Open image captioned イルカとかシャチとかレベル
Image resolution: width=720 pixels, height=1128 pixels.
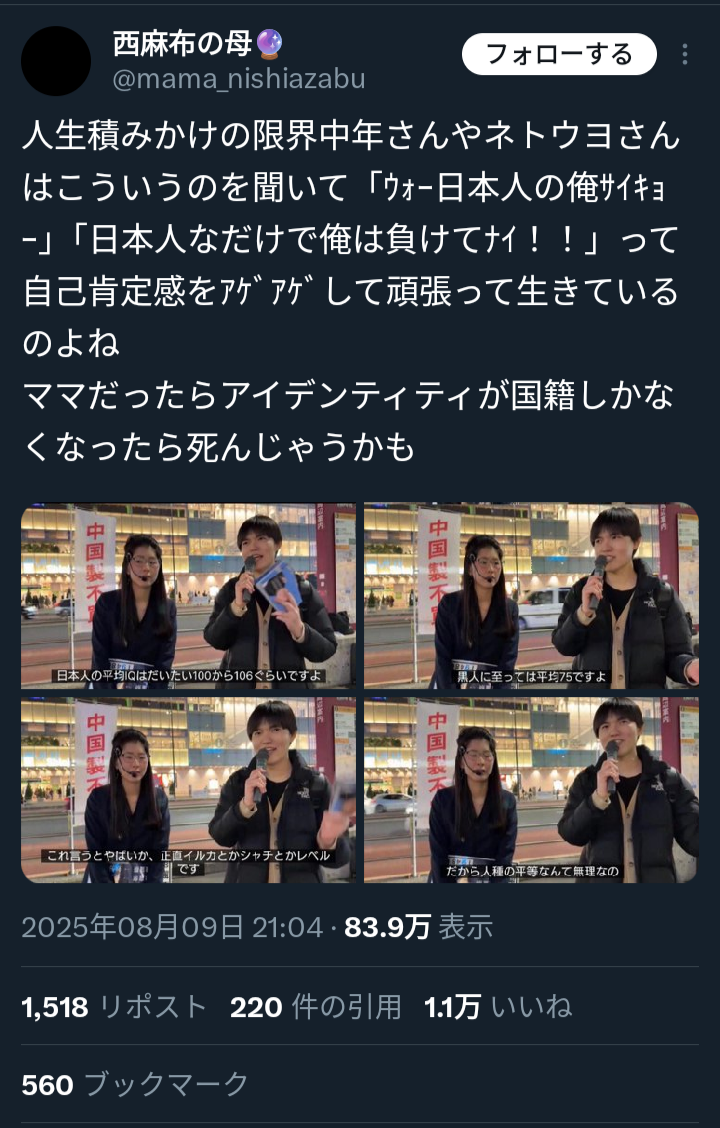pyautogui.click(x=188, y=790)
